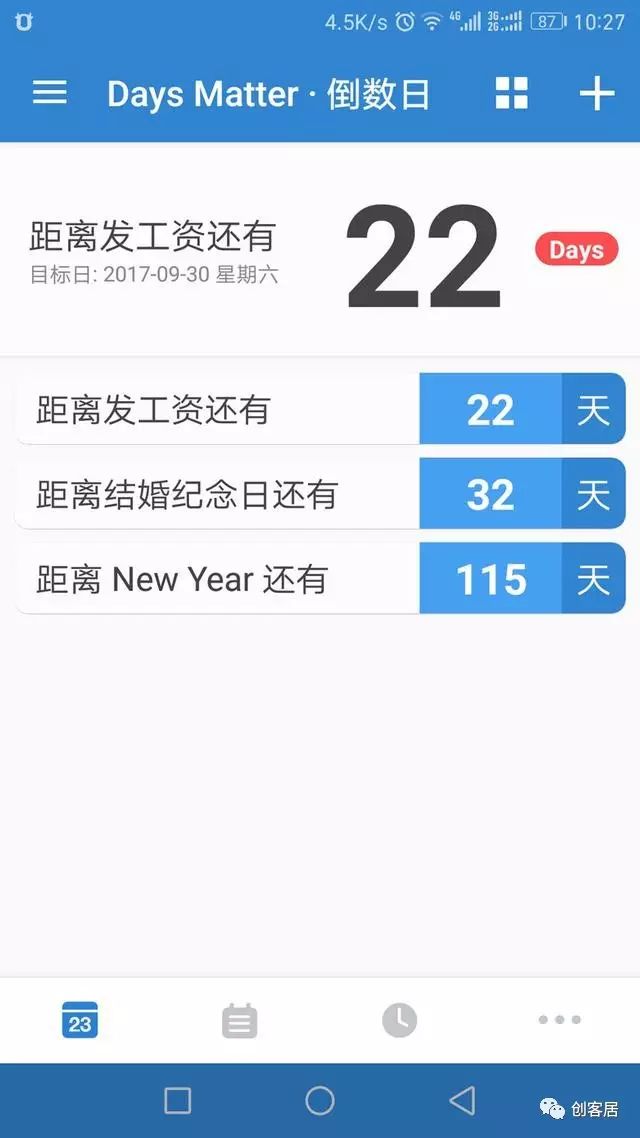Go back with system back button
Screen dimensions: 640x1138
(463, 1101)
